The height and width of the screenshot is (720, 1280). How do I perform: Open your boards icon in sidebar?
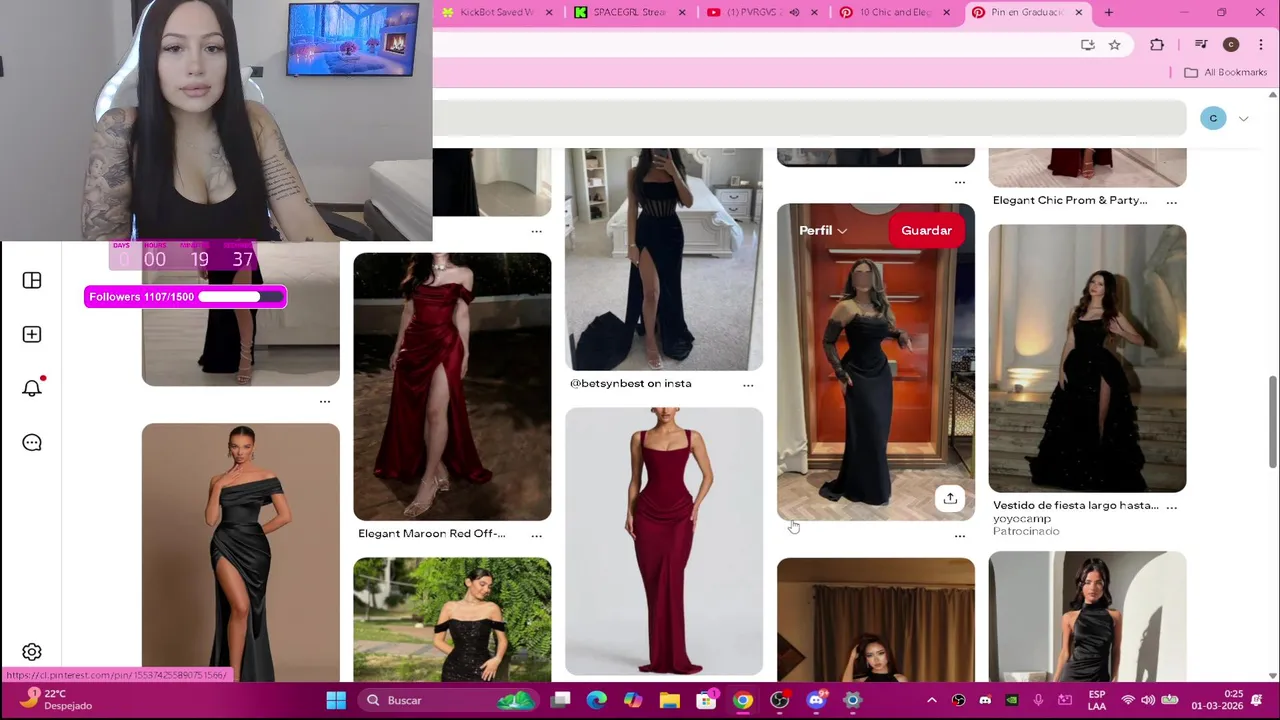[32, 280]
